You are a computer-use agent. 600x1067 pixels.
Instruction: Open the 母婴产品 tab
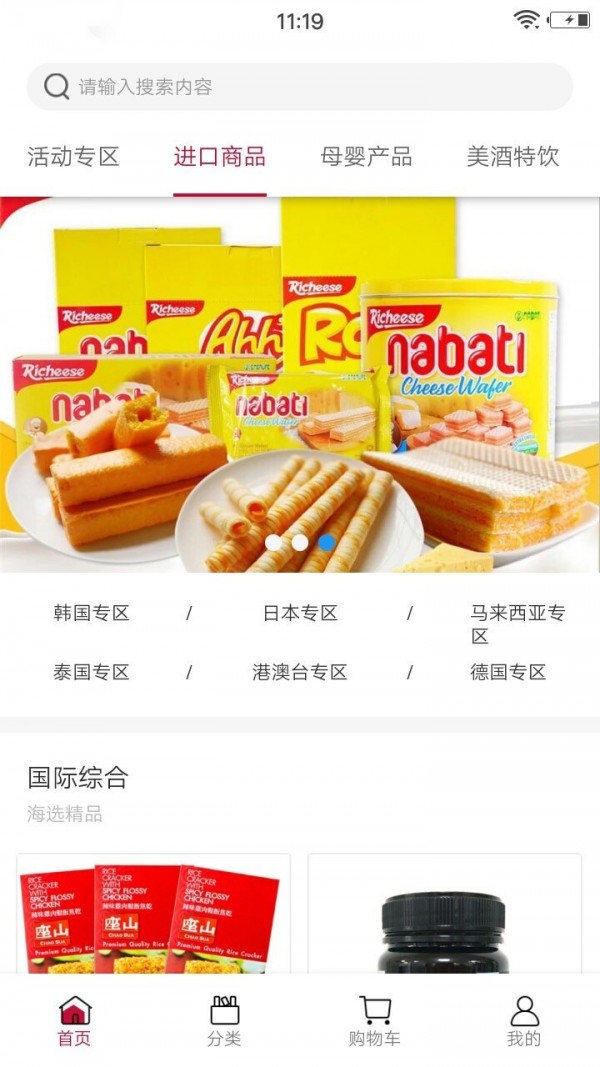point(366,157)
